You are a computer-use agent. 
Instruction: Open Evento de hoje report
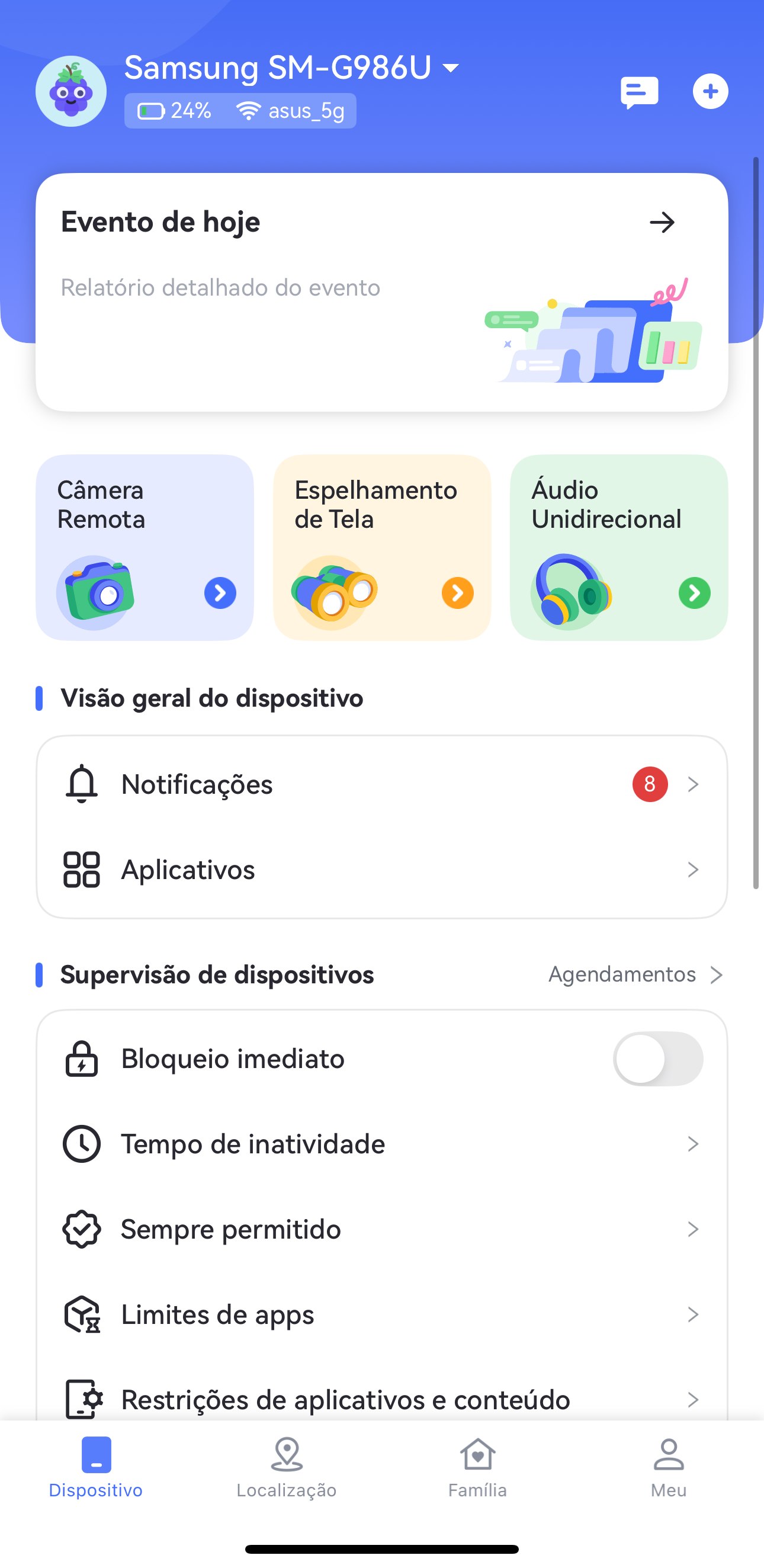[x=662, y=222]
